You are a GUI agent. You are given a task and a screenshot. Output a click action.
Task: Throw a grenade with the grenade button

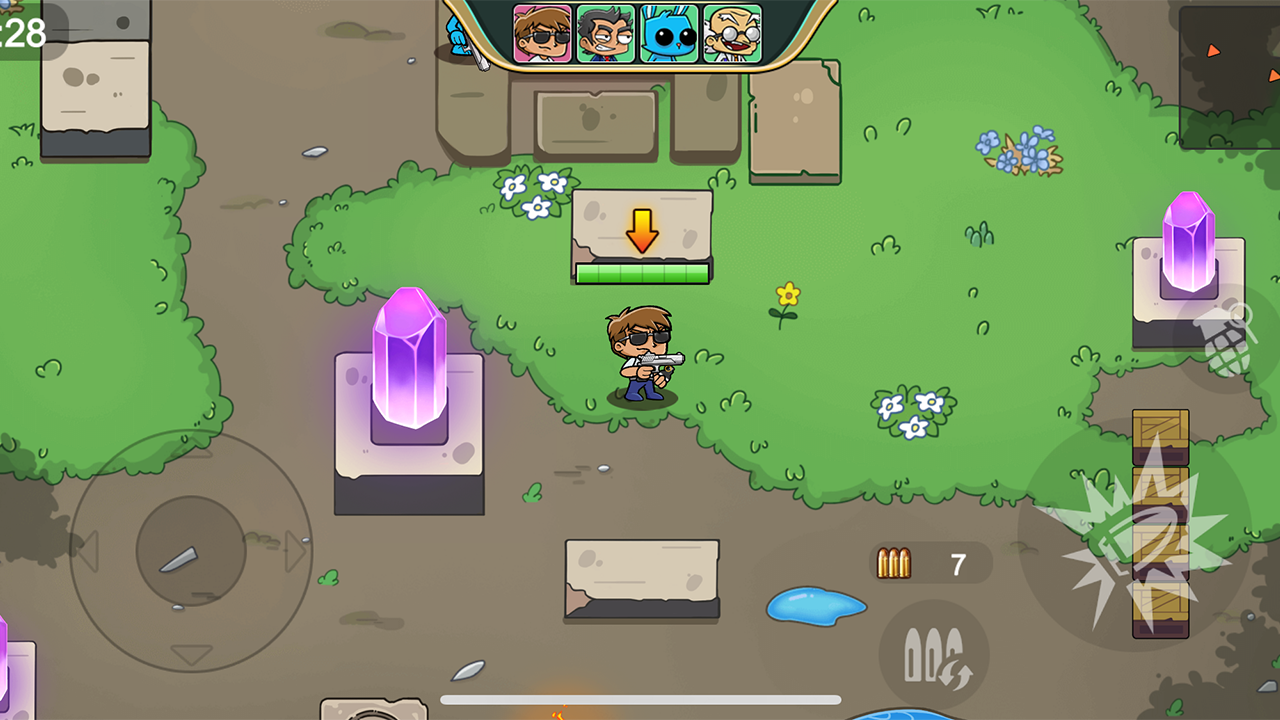click(1229, 340)
